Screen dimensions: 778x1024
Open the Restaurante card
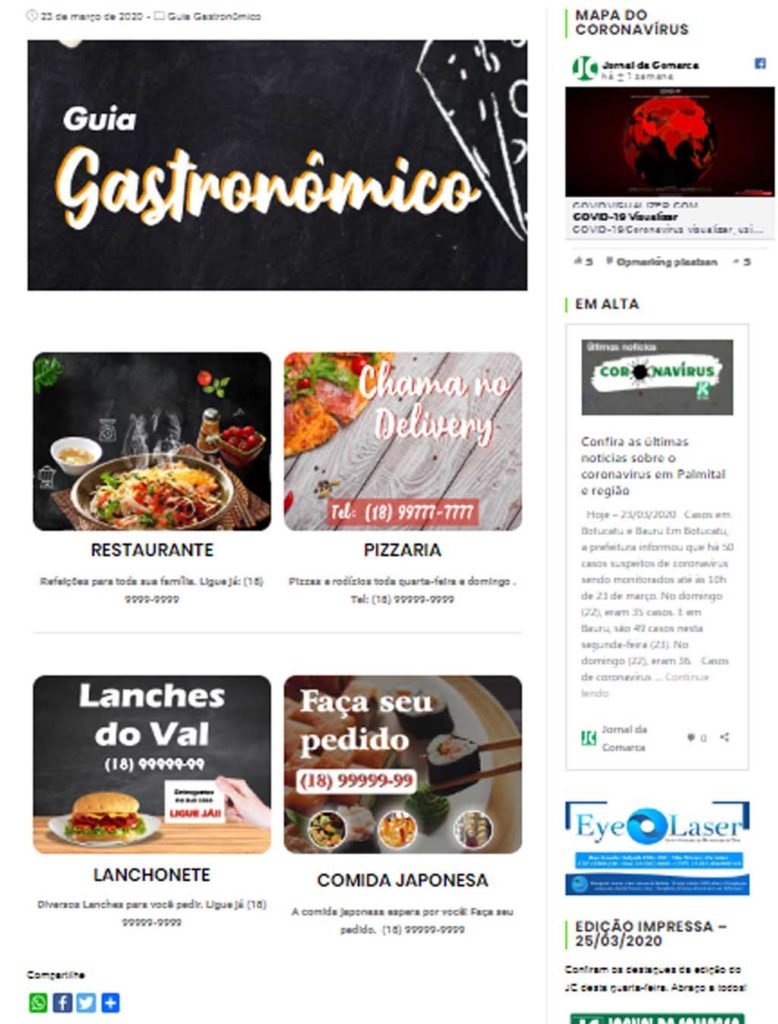tap(152, 441)
